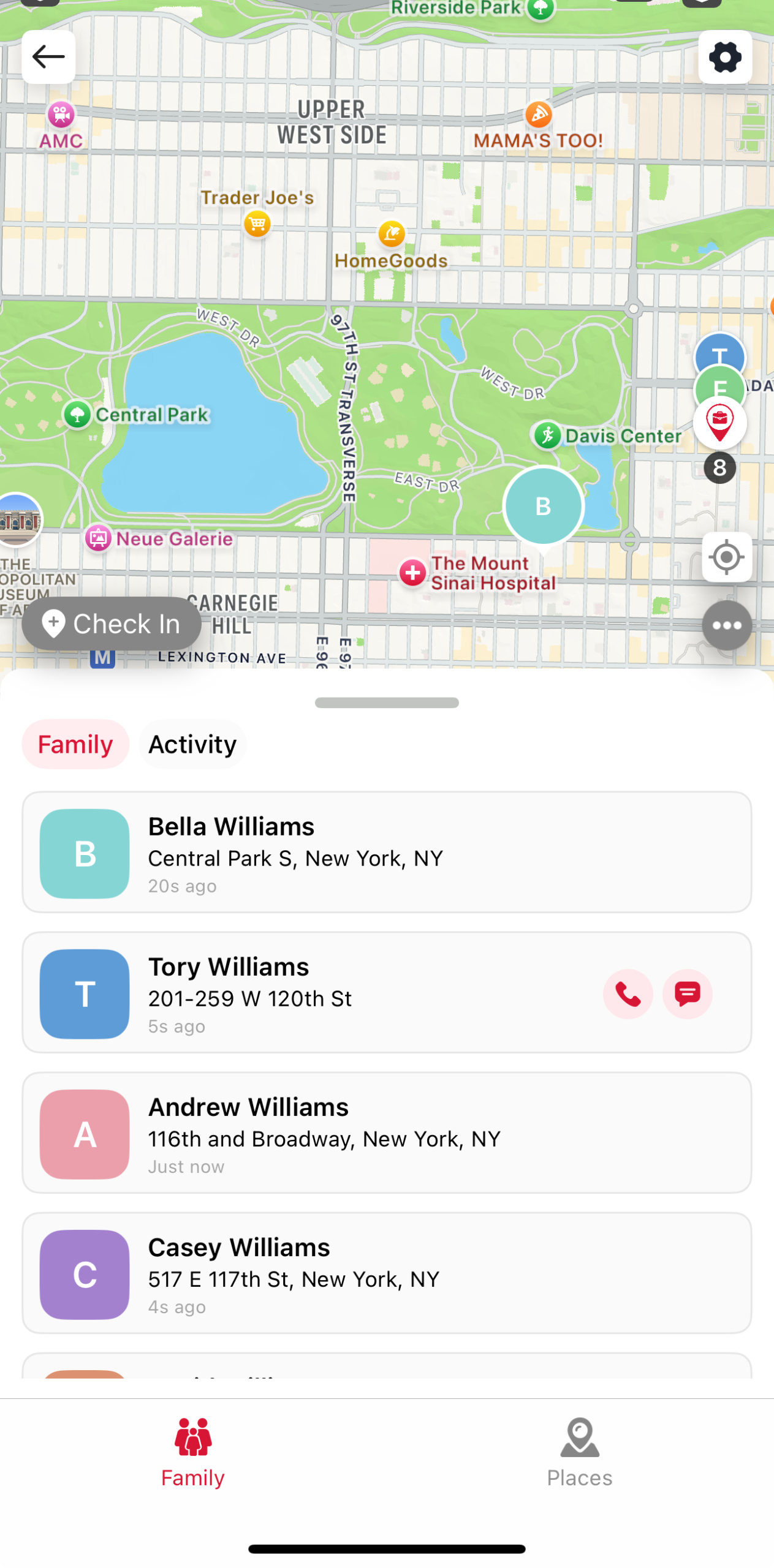Open the Family bottom tab
774x1568 pixels.
click(x=193, y=1450)
